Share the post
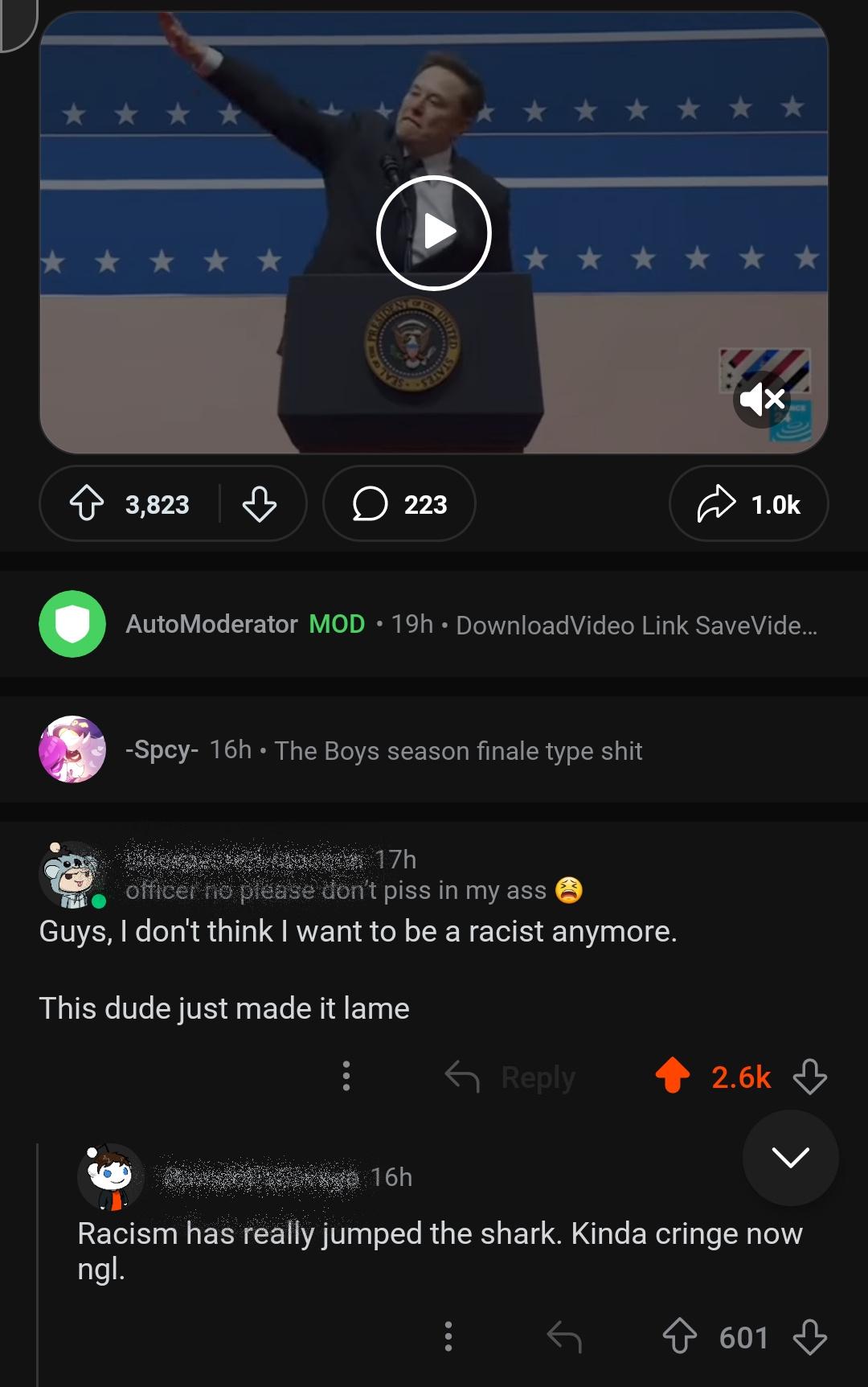 [748, 504]
